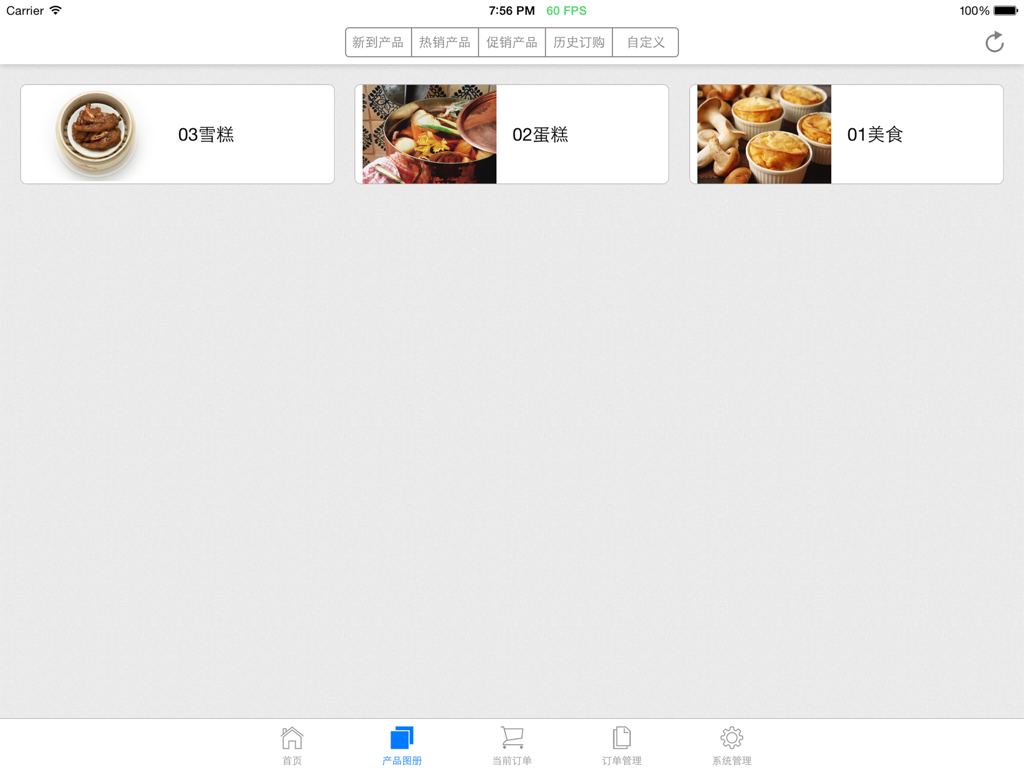The height and width of the screenshot is (768, 1024).
Task: Open the 01美食 category card
Action: [x=846, y=134]
